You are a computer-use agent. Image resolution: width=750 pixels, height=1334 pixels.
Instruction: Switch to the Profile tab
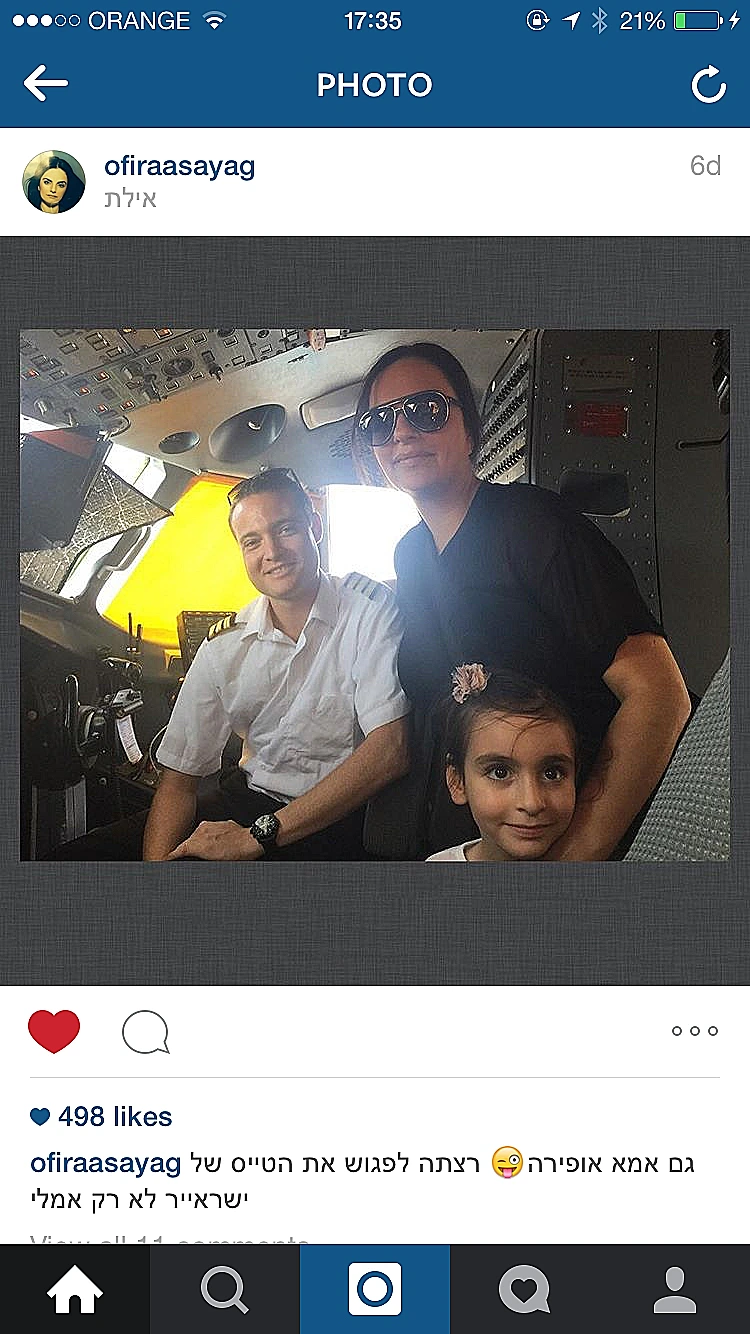coord(675,1290)
